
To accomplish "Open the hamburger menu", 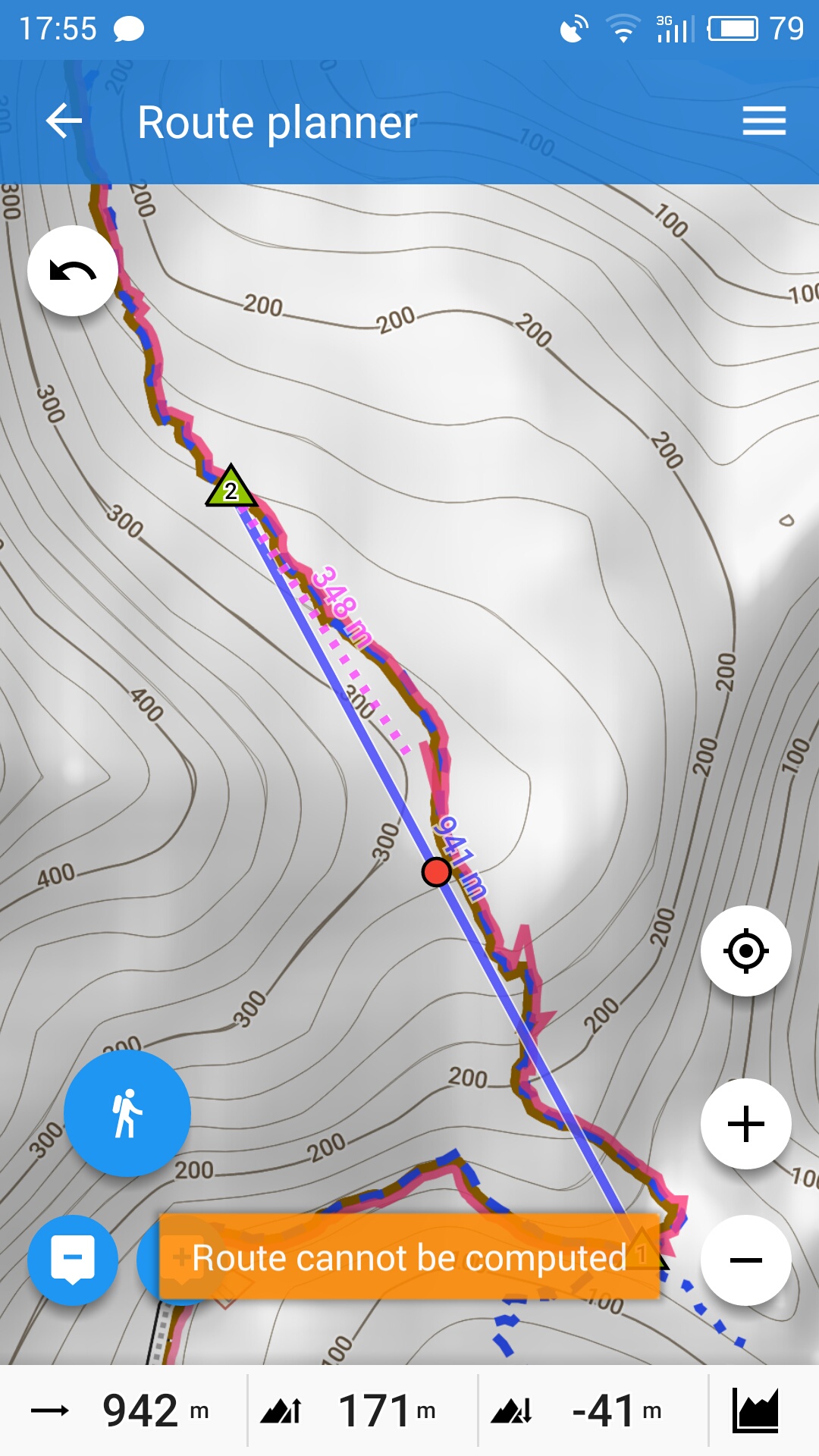I will tap(764, 121).
